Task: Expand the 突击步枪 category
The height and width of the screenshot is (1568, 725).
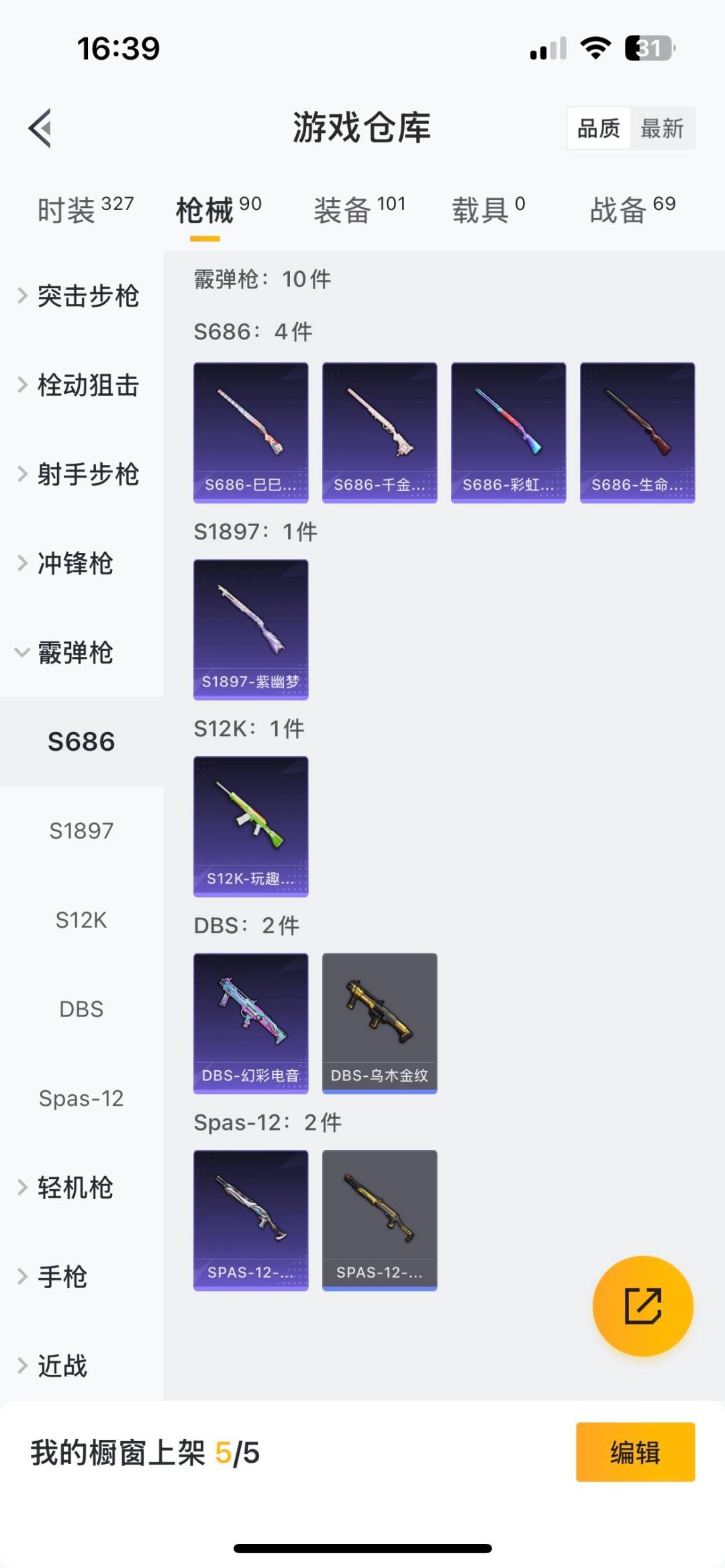Action: 81,296
